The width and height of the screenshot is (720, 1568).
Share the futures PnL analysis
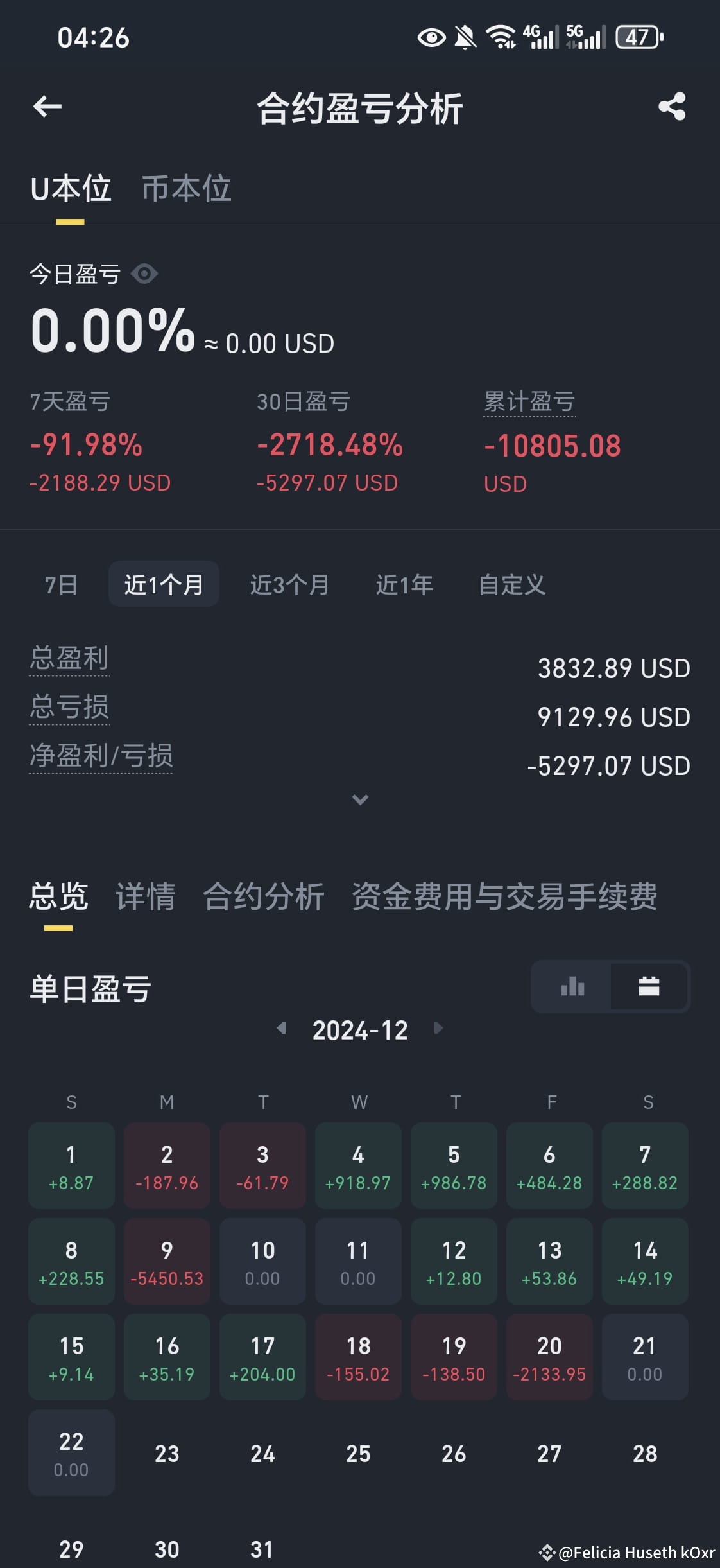672,107
